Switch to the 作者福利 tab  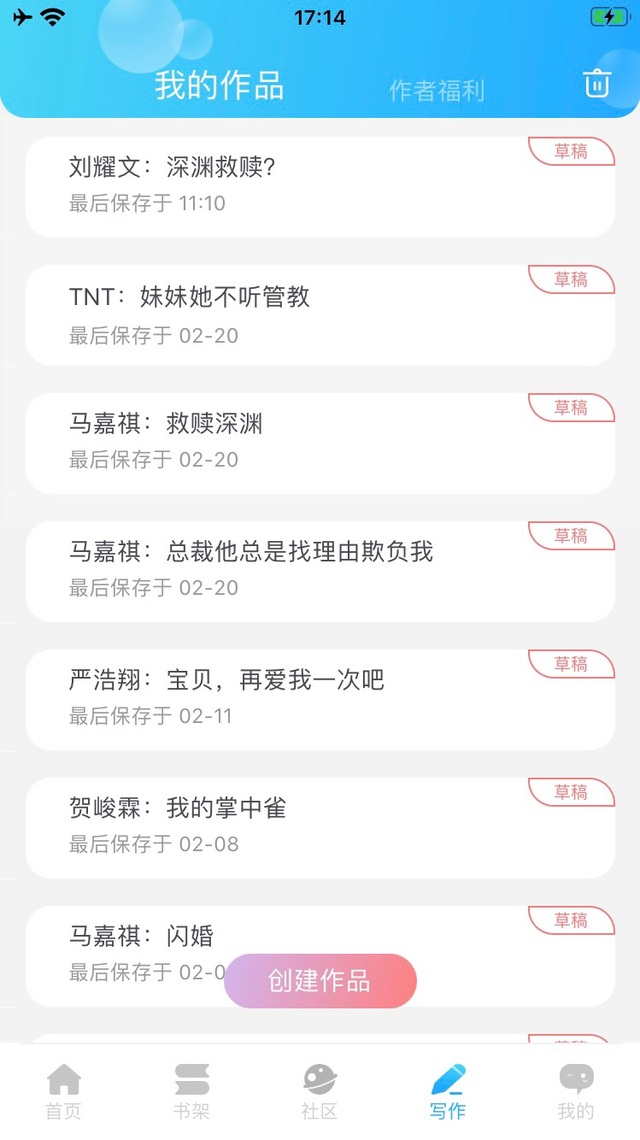coord(436,91)
